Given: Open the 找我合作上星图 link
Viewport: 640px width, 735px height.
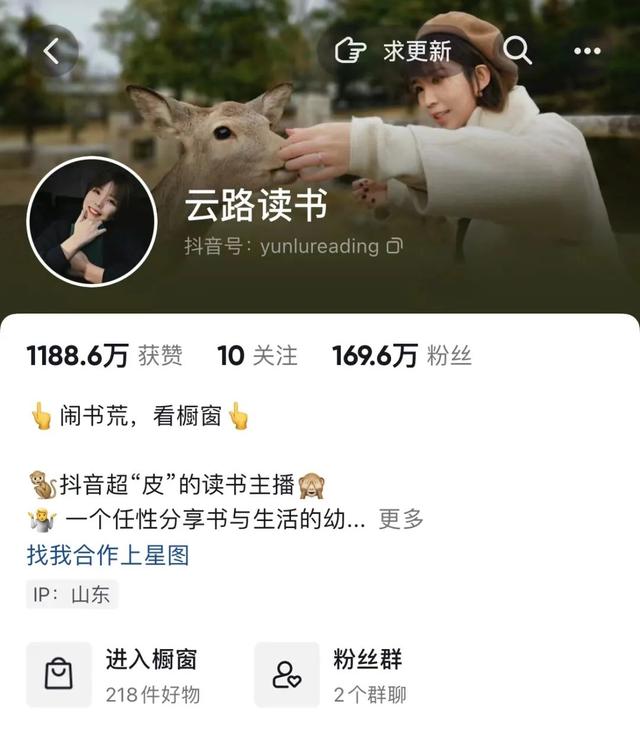Looking at the screenshot, I should 108,554.
